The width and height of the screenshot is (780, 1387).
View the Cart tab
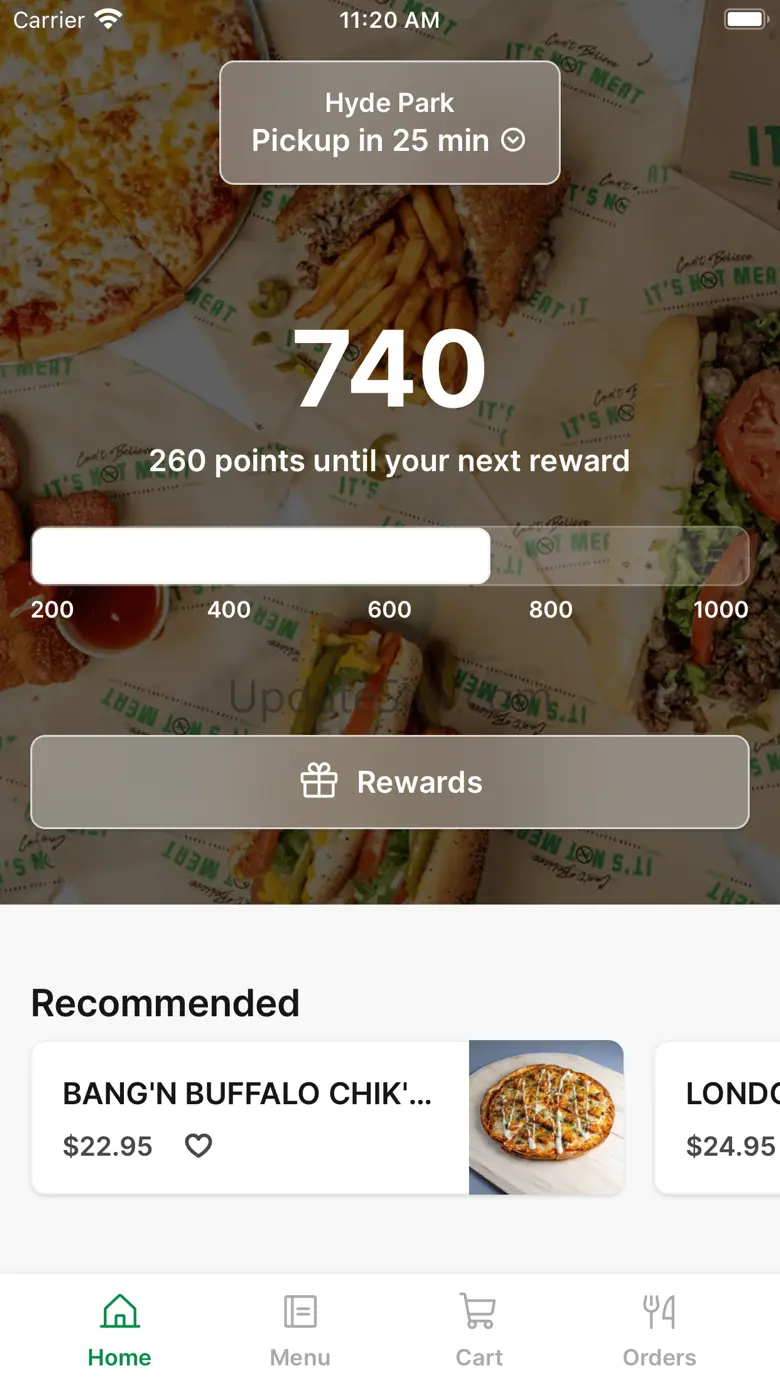pyautogui.click(x=479, y=1330)
